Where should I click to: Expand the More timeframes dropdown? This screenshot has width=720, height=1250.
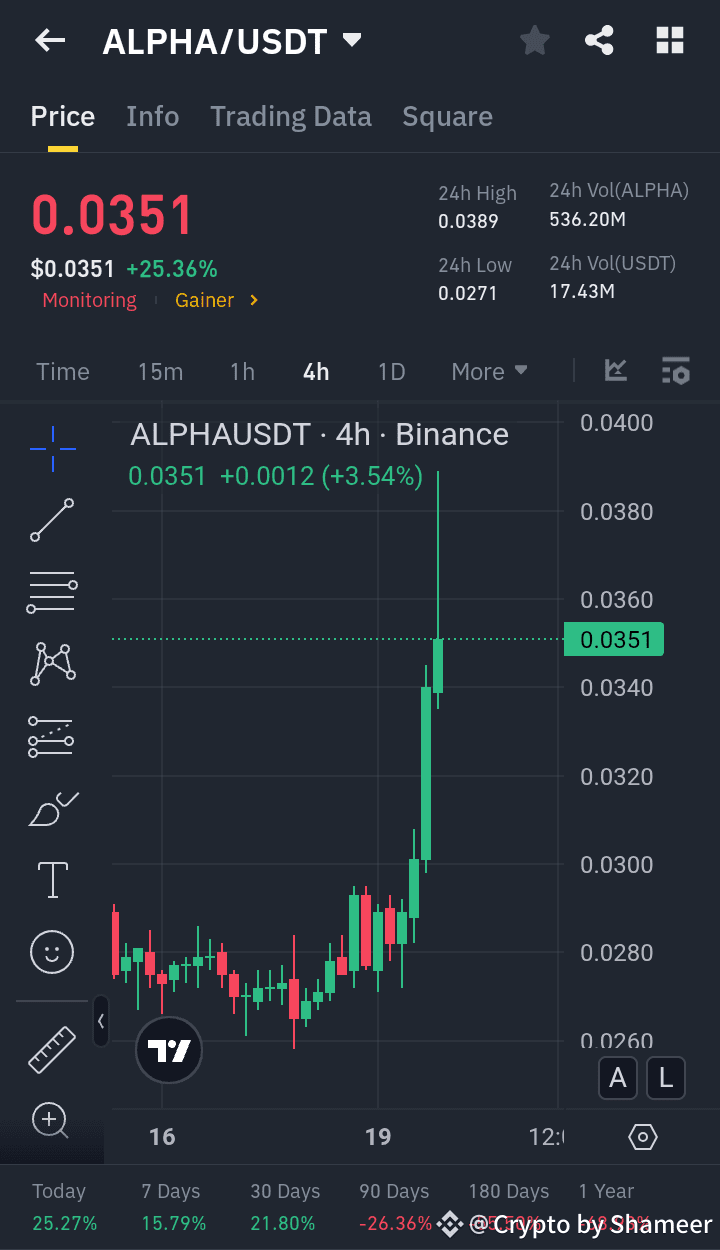[x=489, y=371]
